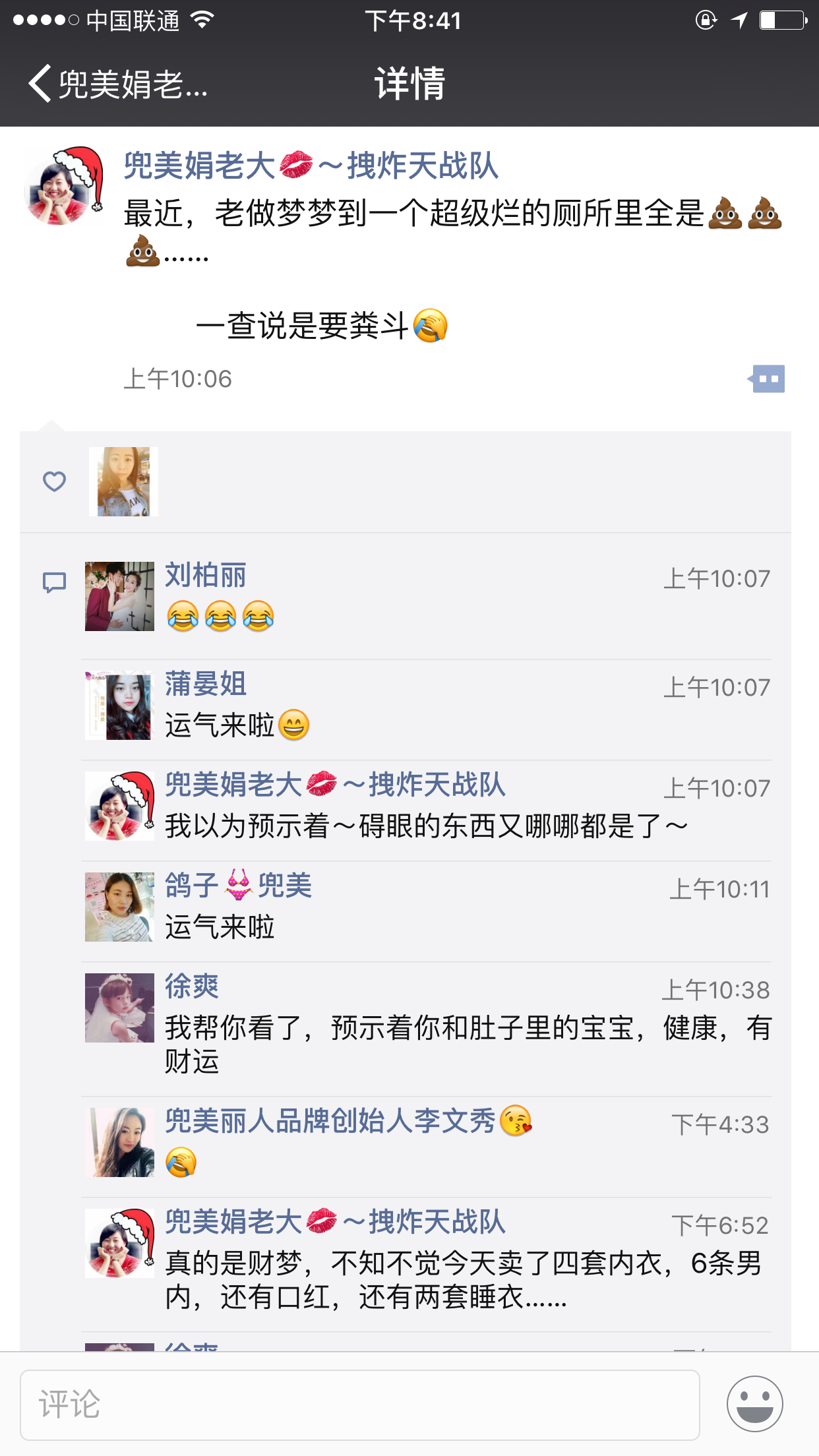Focus the 评论 comment input field

coord(359,1405)
